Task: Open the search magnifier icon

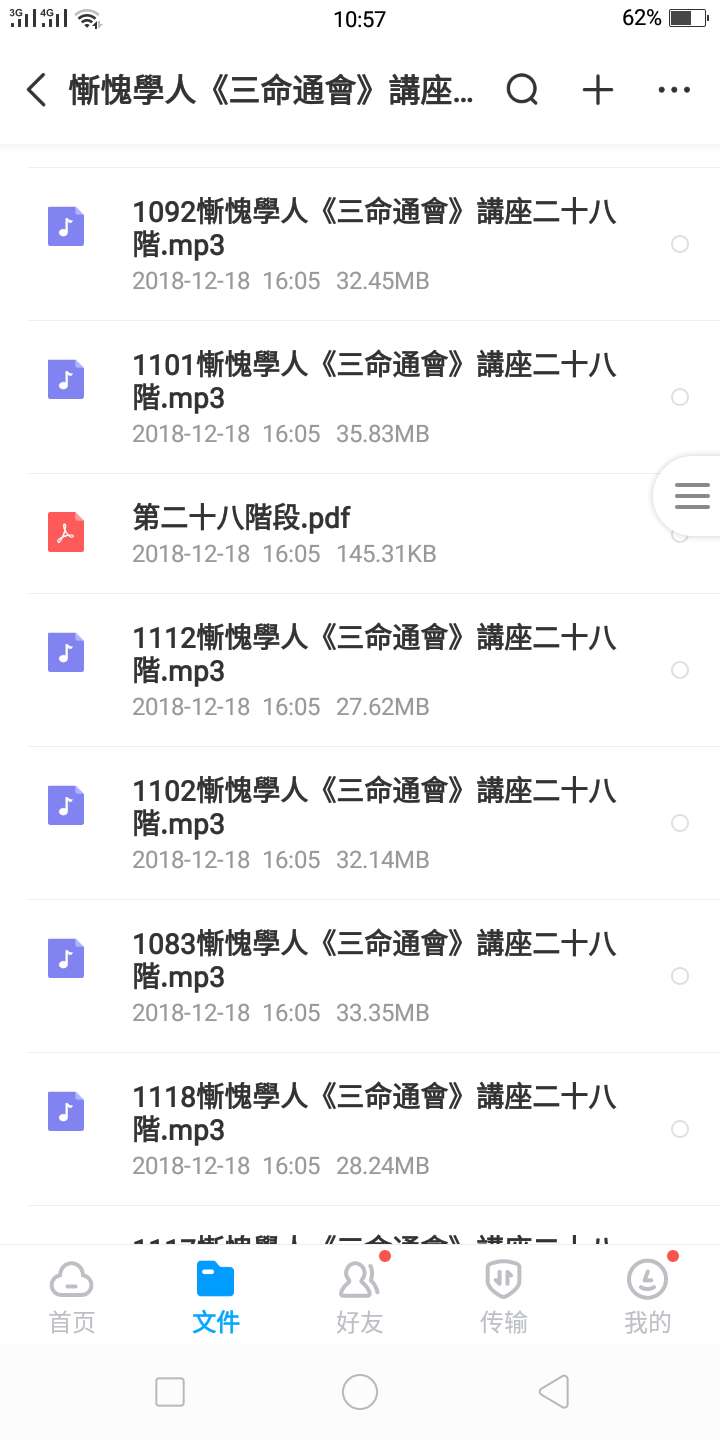Action: [x=522, y=90]
